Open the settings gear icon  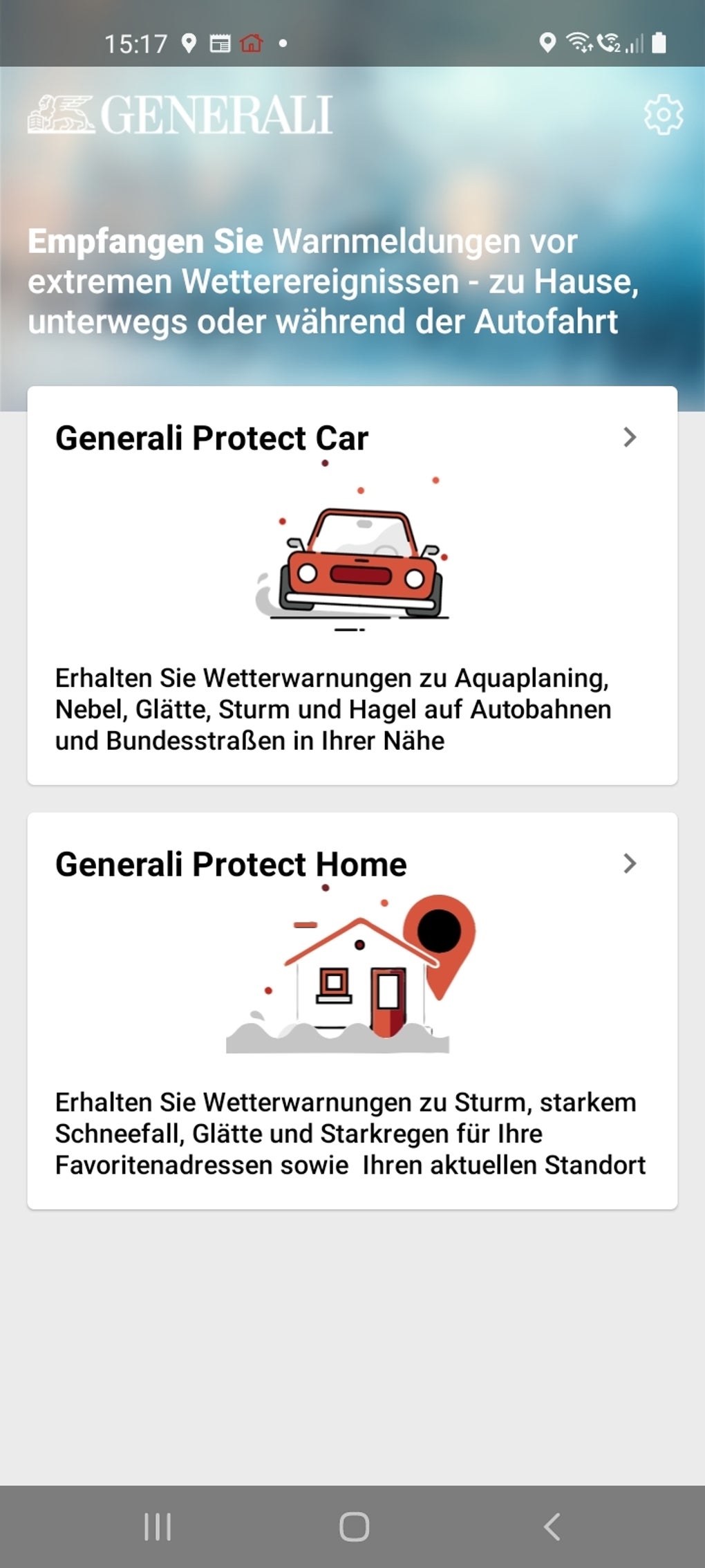coord(663,115)
